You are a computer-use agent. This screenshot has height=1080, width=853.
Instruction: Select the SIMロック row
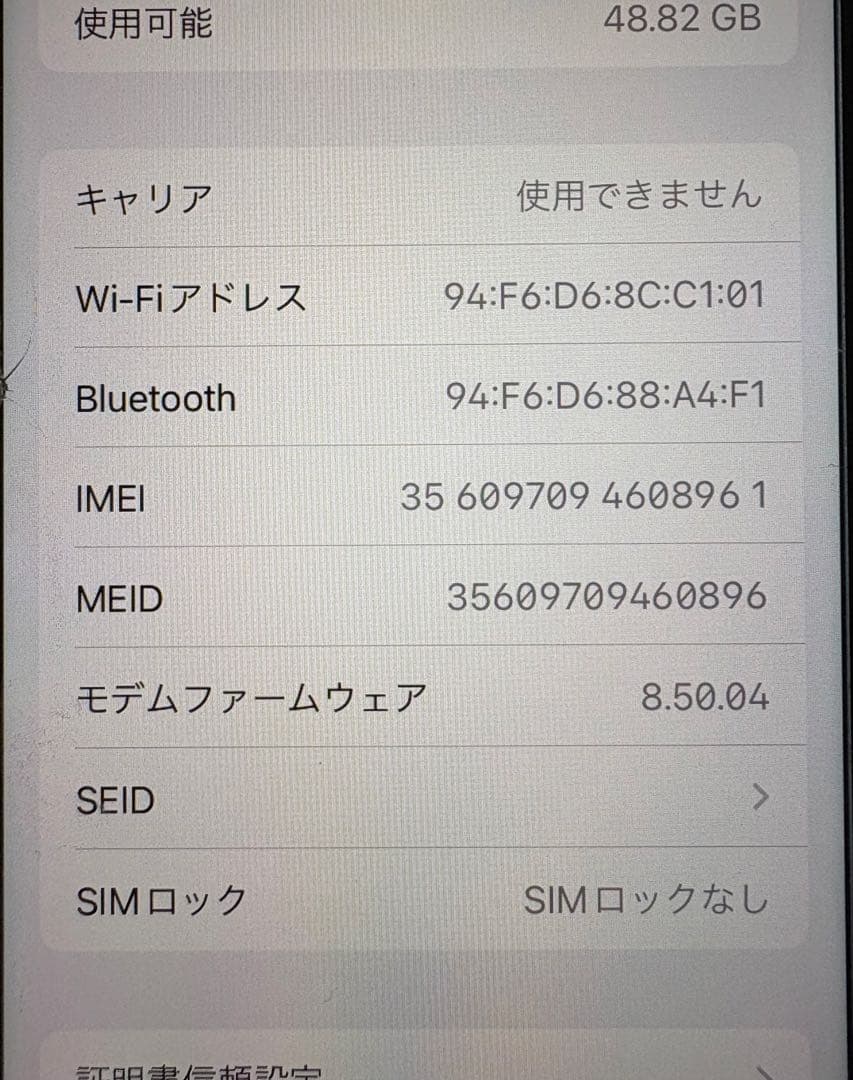tap(420, 898)
